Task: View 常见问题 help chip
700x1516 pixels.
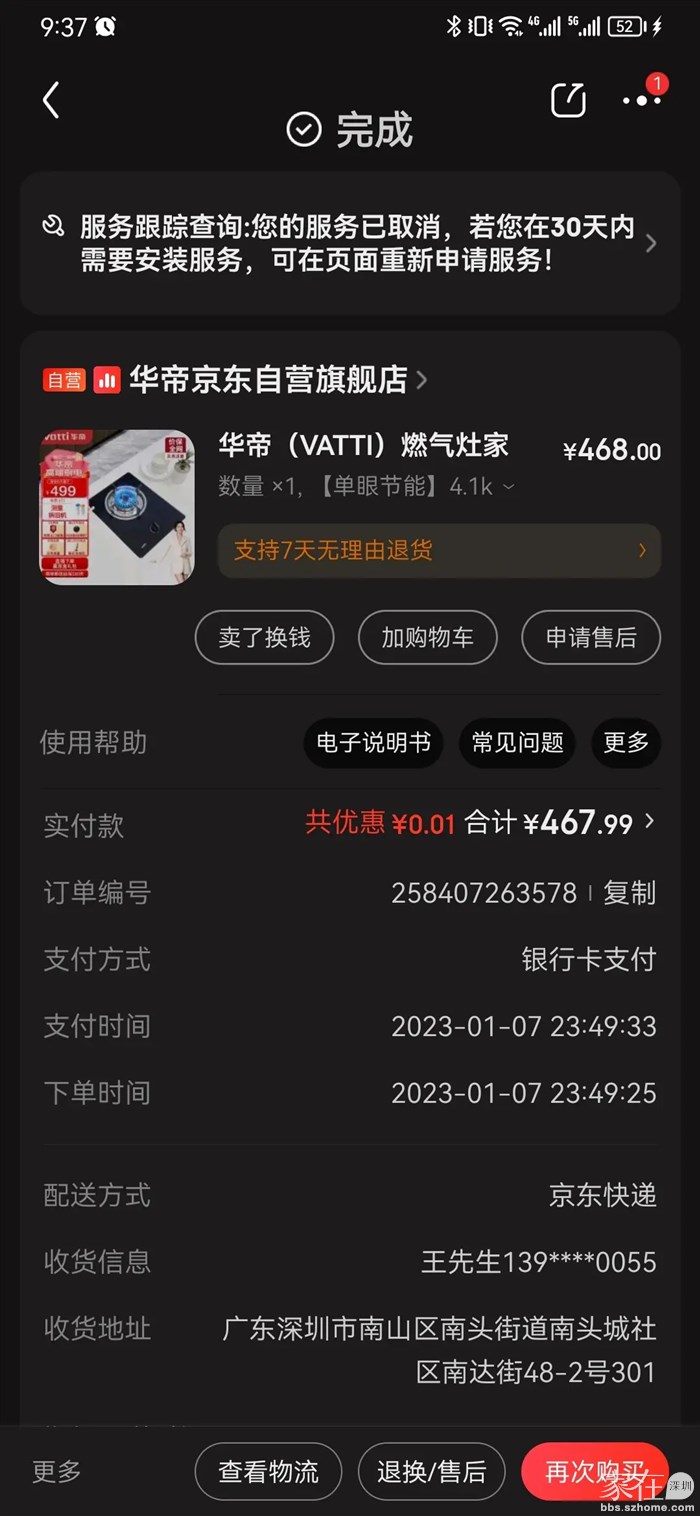Action: point(517,743)
